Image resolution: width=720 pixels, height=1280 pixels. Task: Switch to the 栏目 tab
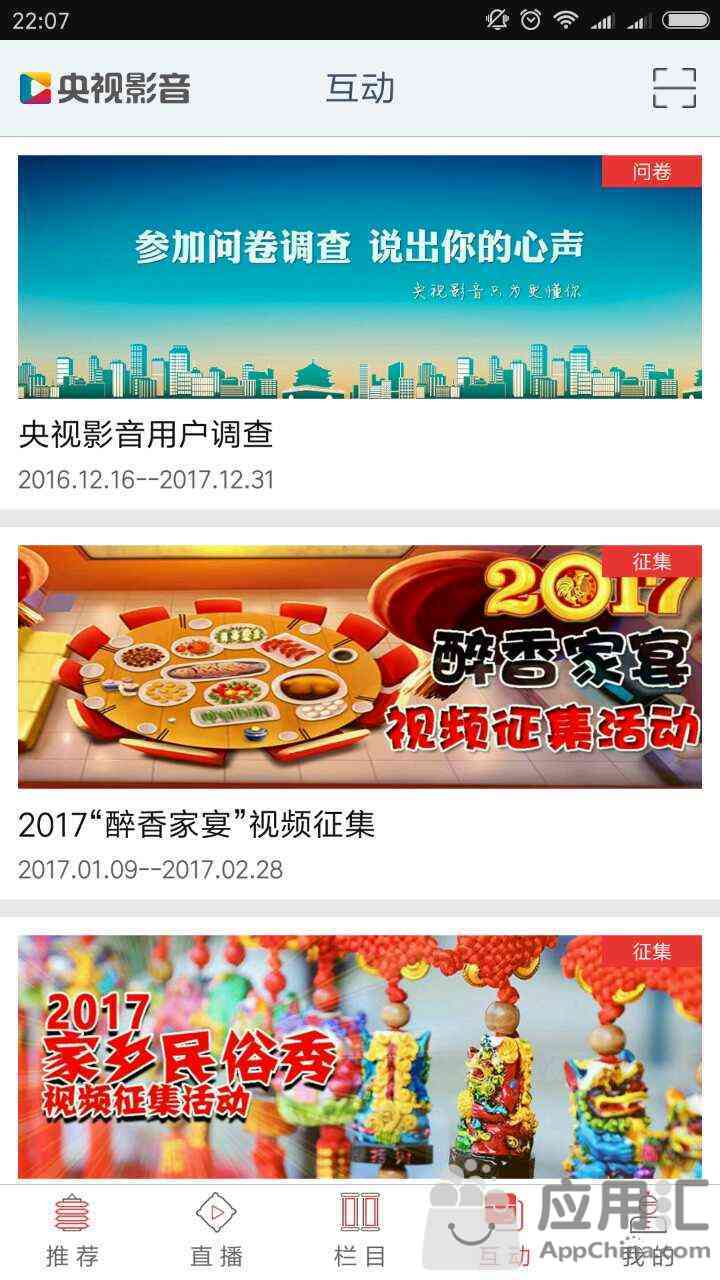pos(360,1232)
